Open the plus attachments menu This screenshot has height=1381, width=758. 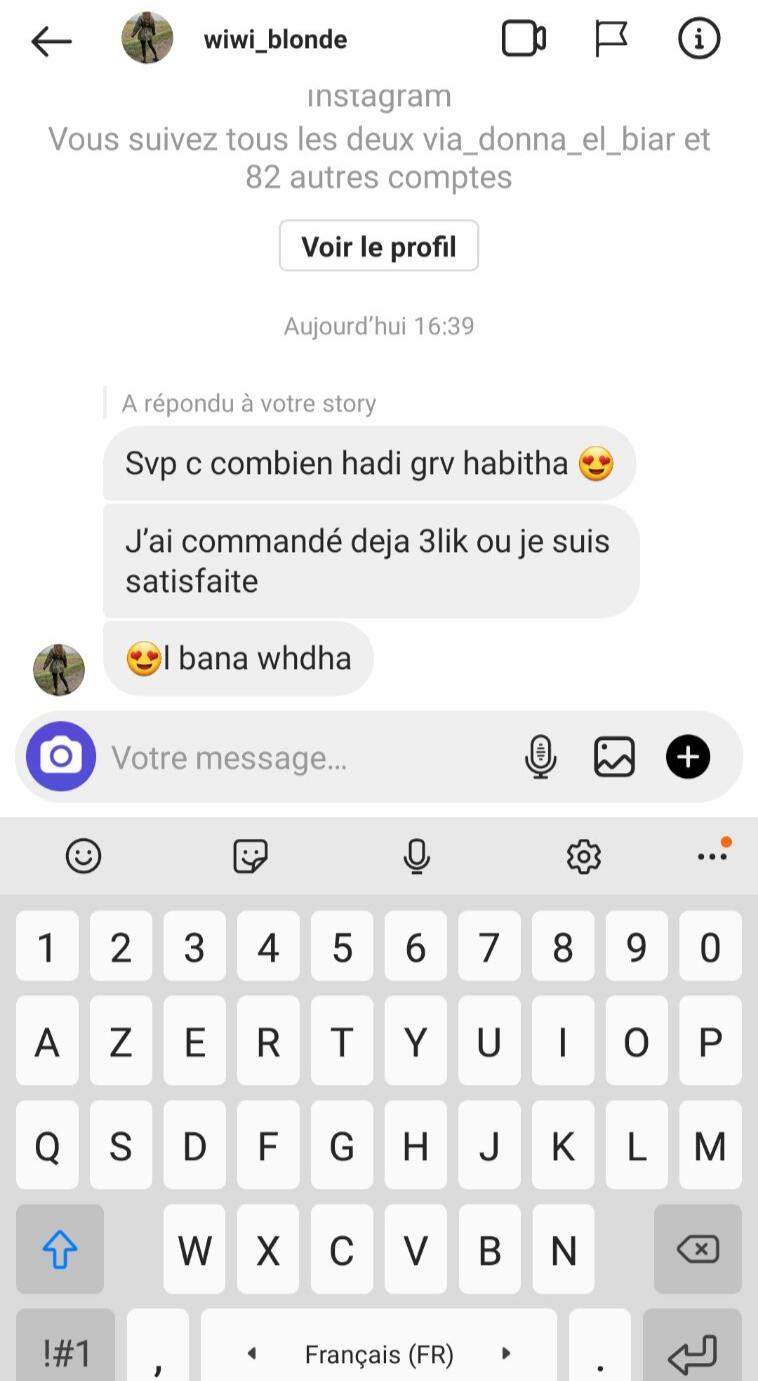pyautogui.click(x=688, y=757)
